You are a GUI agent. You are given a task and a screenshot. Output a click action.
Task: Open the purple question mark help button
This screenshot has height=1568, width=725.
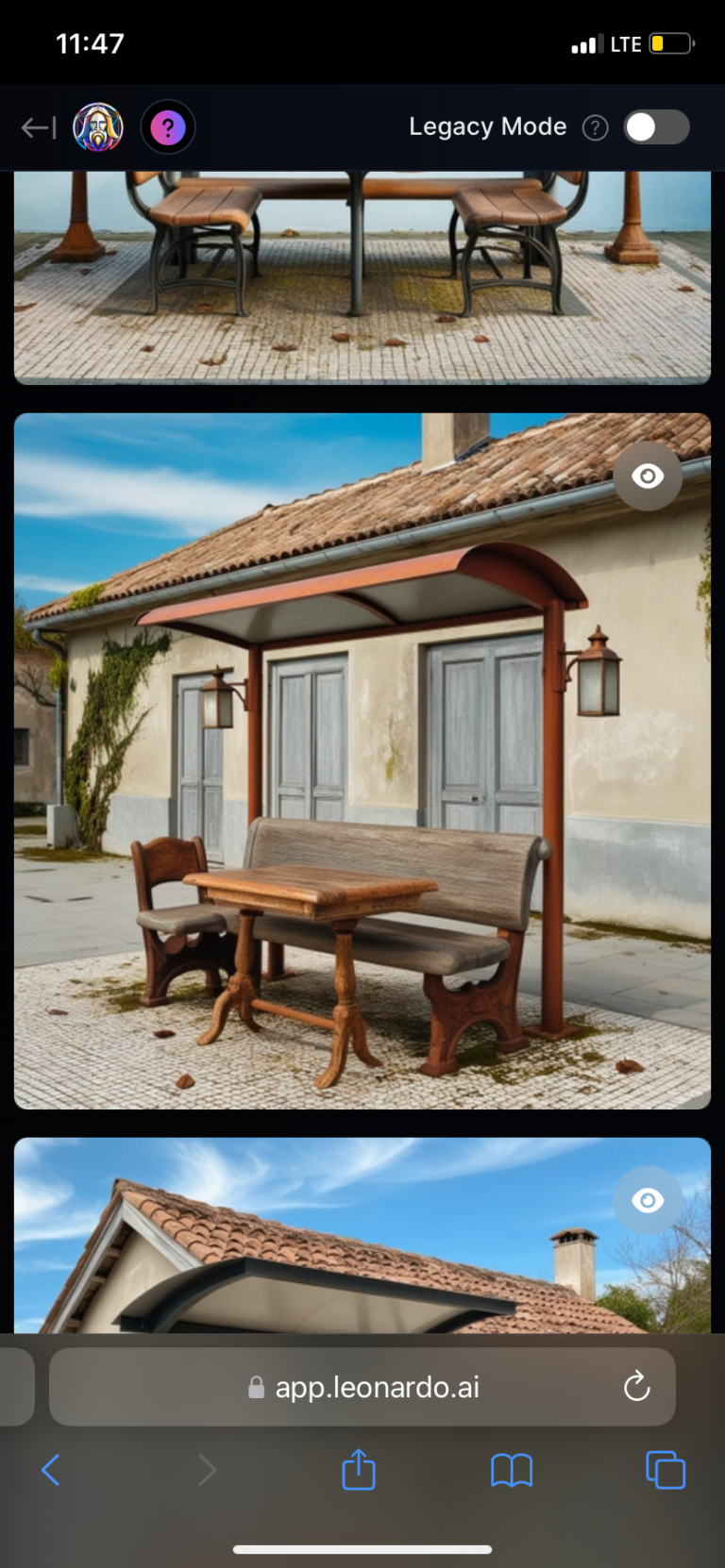(x=168, y=127)
